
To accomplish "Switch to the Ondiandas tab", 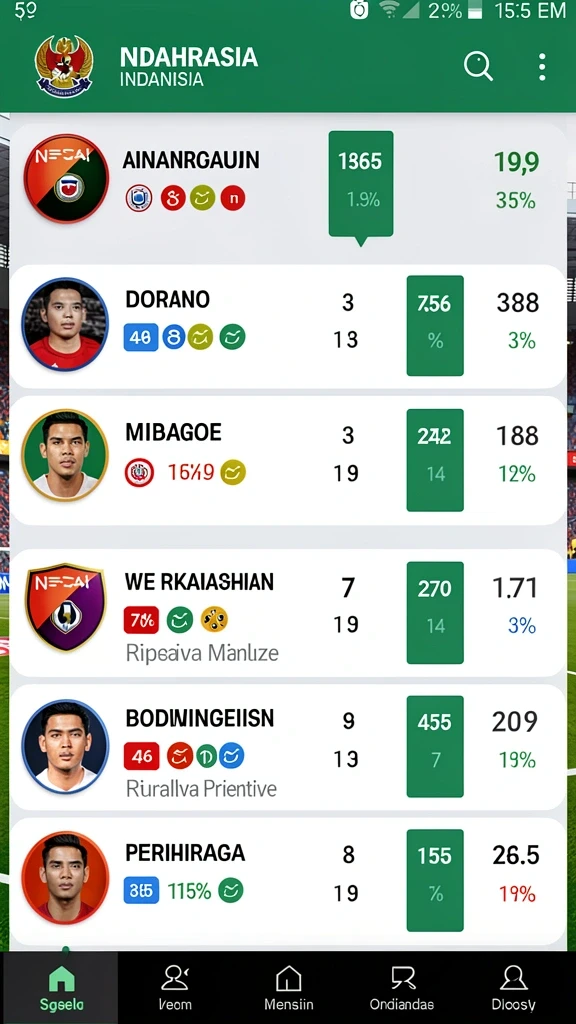I will 402,987.
